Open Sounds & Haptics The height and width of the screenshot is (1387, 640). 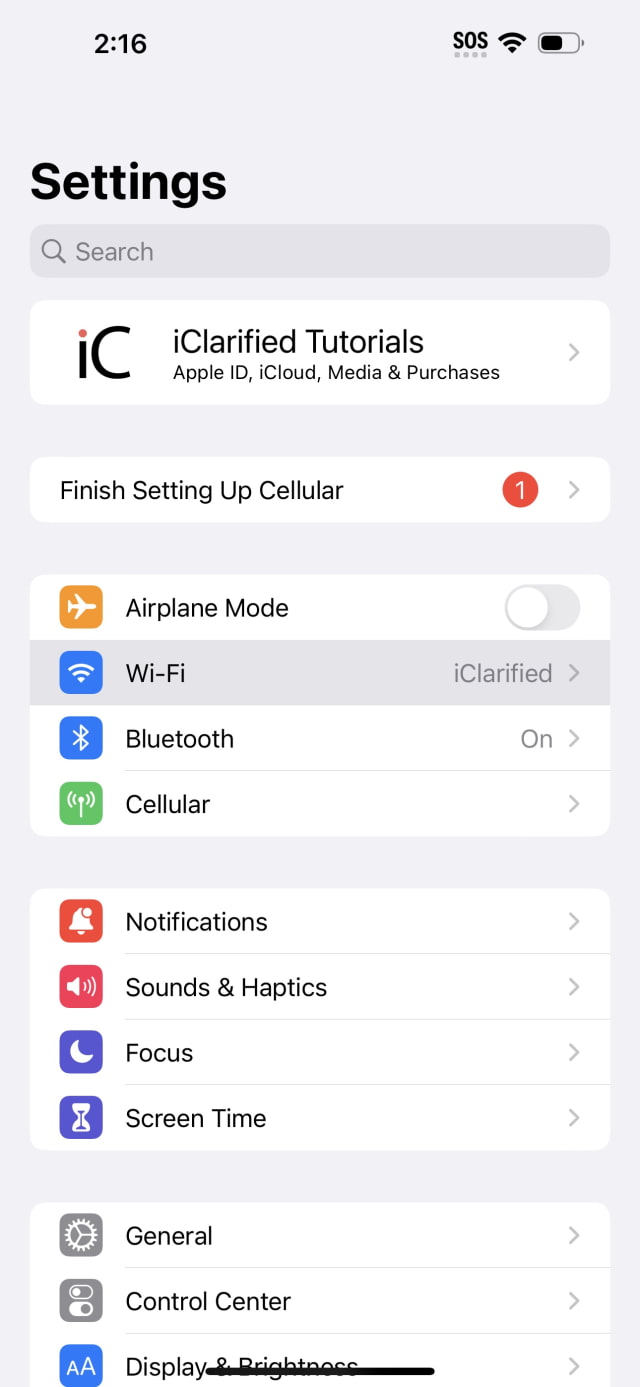320,987
